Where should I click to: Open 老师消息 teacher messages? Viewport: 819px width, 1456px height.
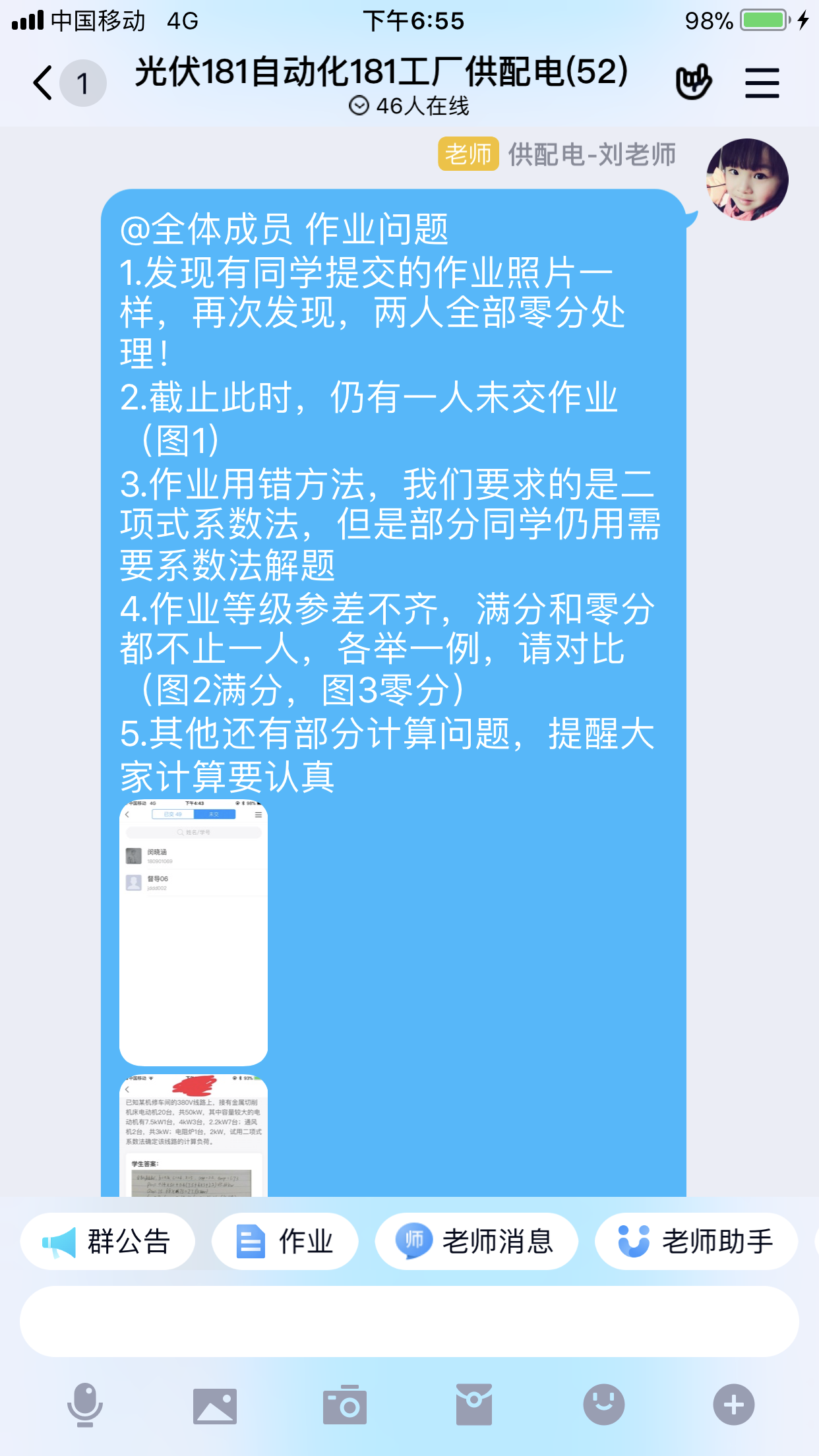pos(476,1241)
